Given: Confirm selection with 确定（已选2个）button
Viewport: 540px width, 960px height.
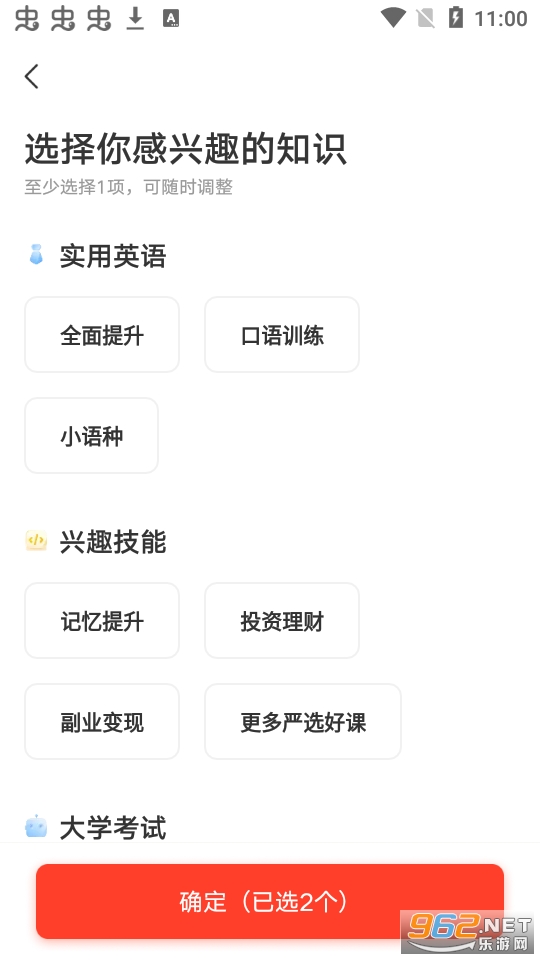Looking at the screenshot, I should [269, 901].
